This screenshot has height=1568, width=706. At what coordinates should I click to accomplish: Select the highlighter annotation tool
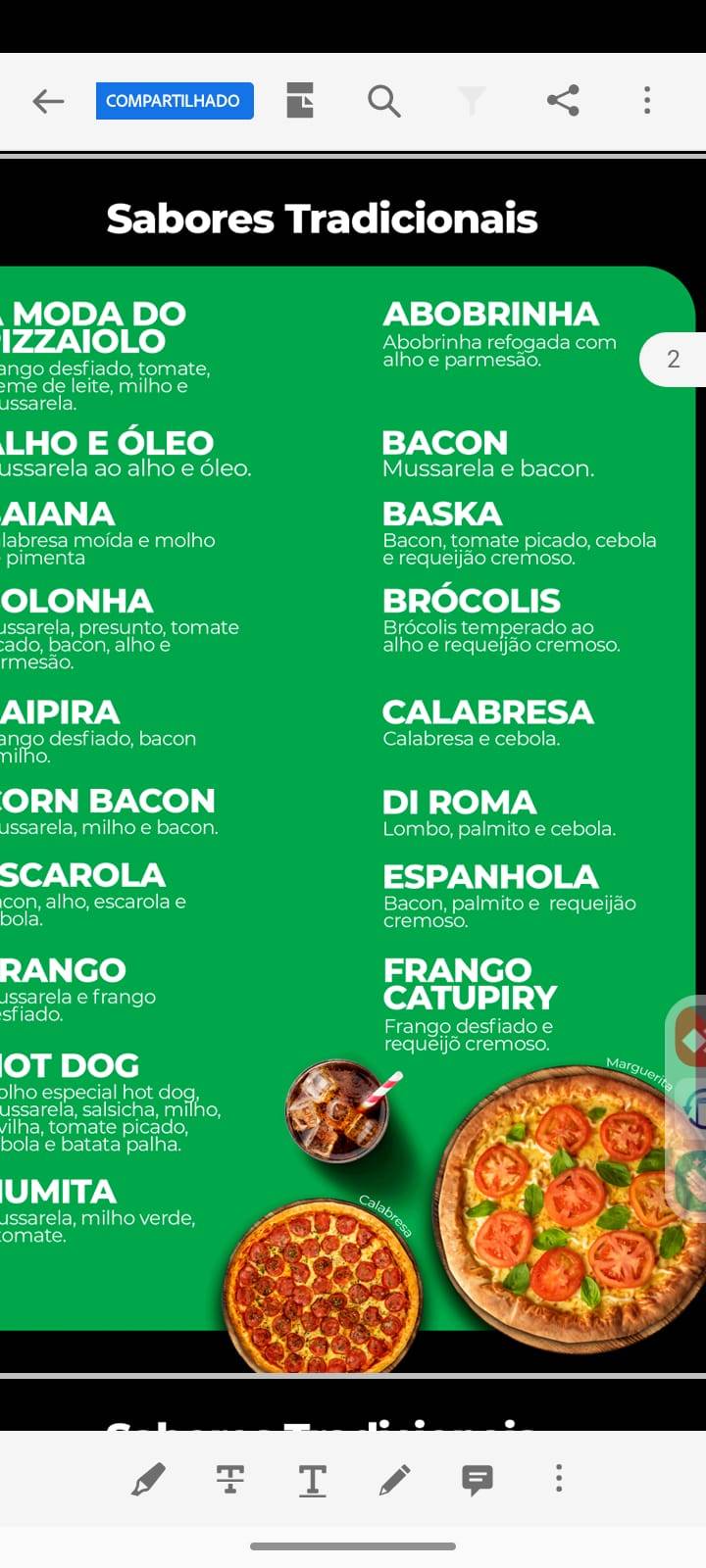click(149, 1478)
